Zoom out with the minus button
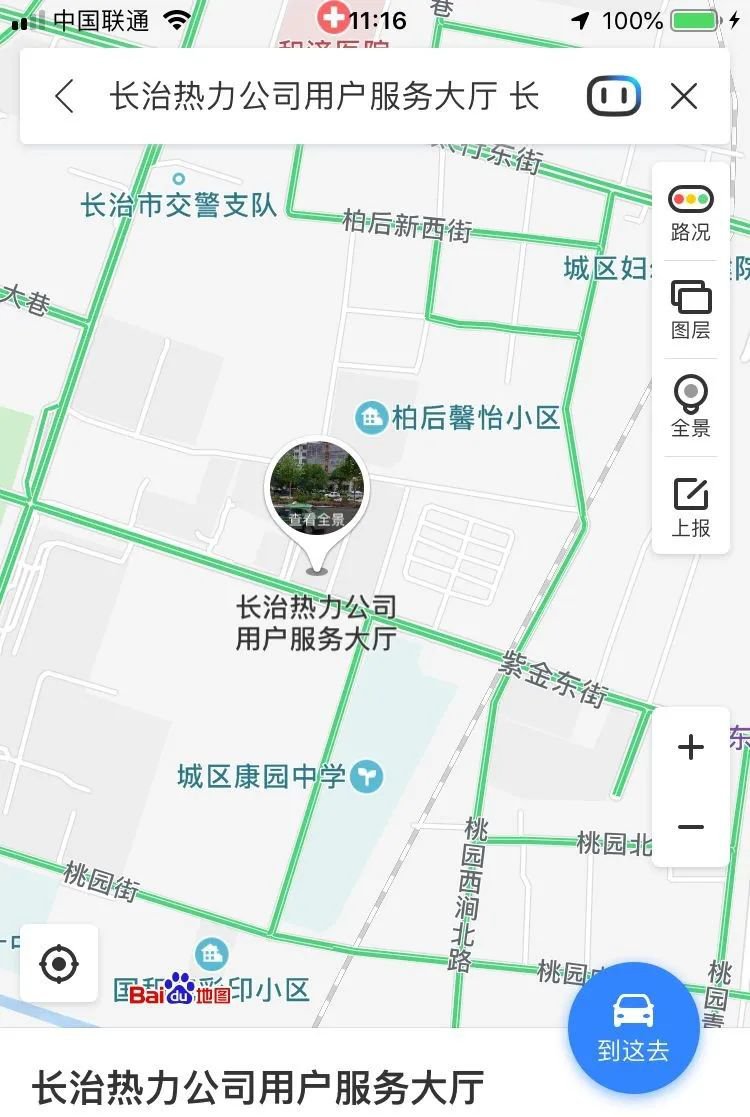This screenshot has width=750, height=1117. coord(691,827)
